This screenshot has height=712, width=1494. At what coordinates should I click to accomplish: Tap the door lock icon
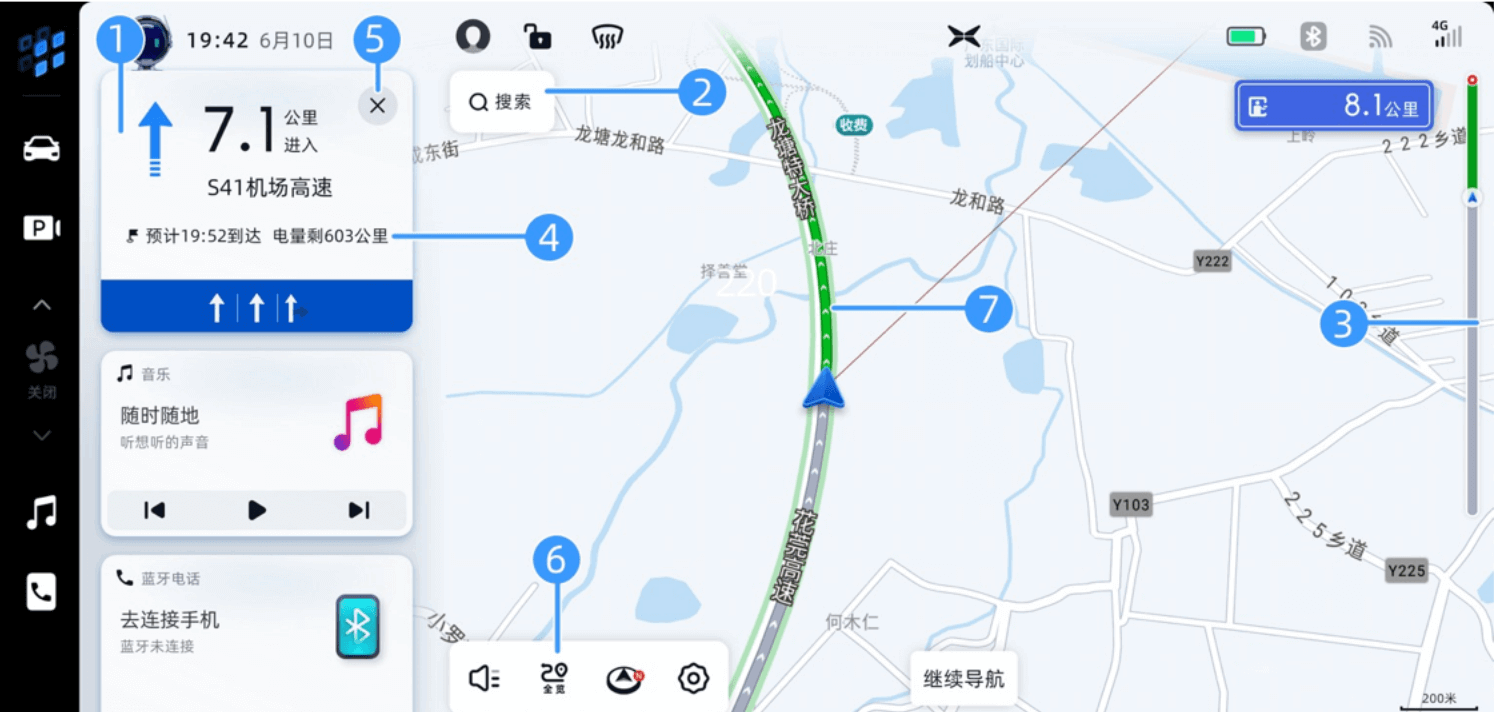[x=538, y=37]
